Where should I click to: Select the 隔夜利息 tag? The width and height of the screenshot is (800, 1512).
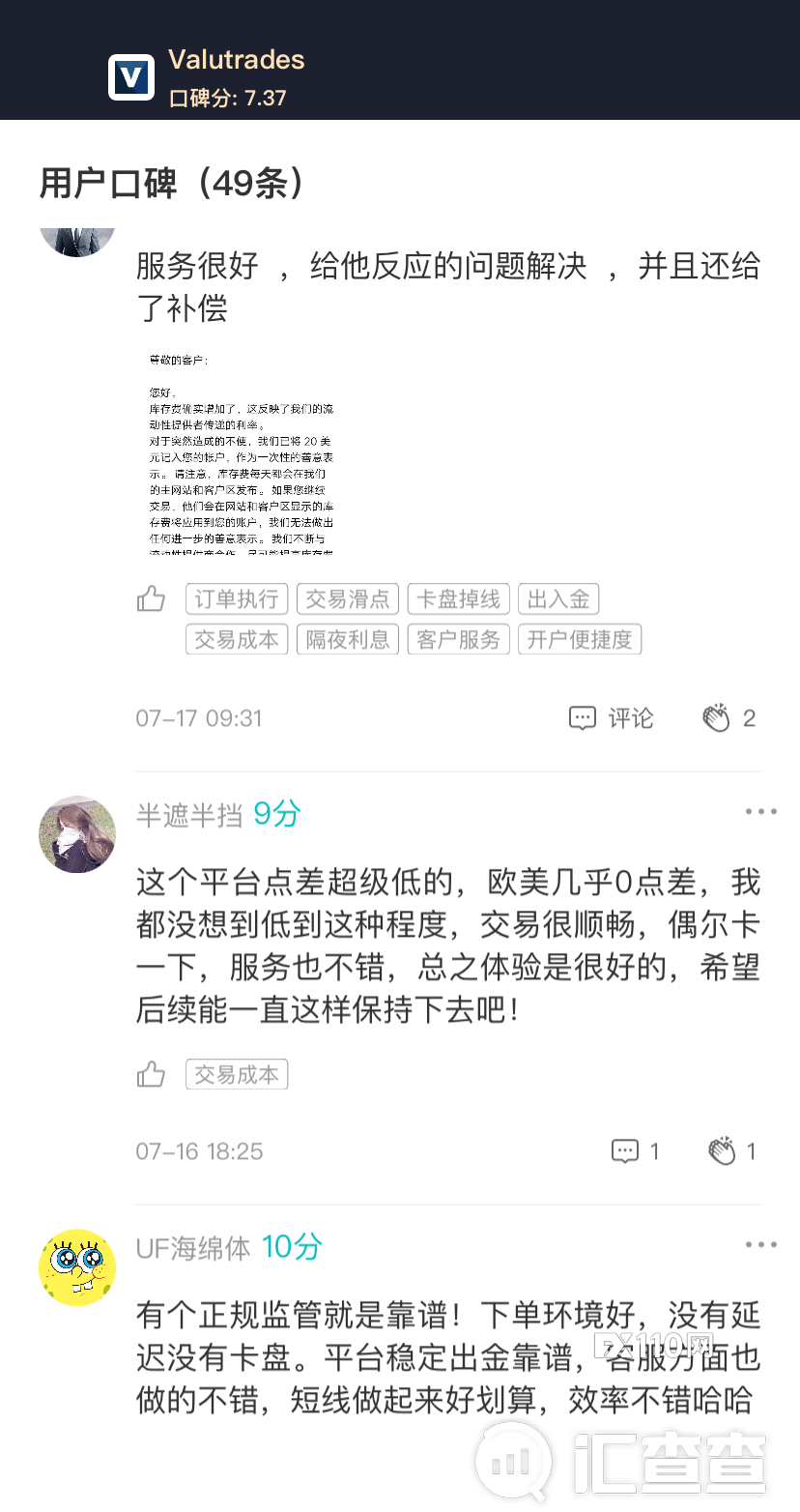point(347,638)
